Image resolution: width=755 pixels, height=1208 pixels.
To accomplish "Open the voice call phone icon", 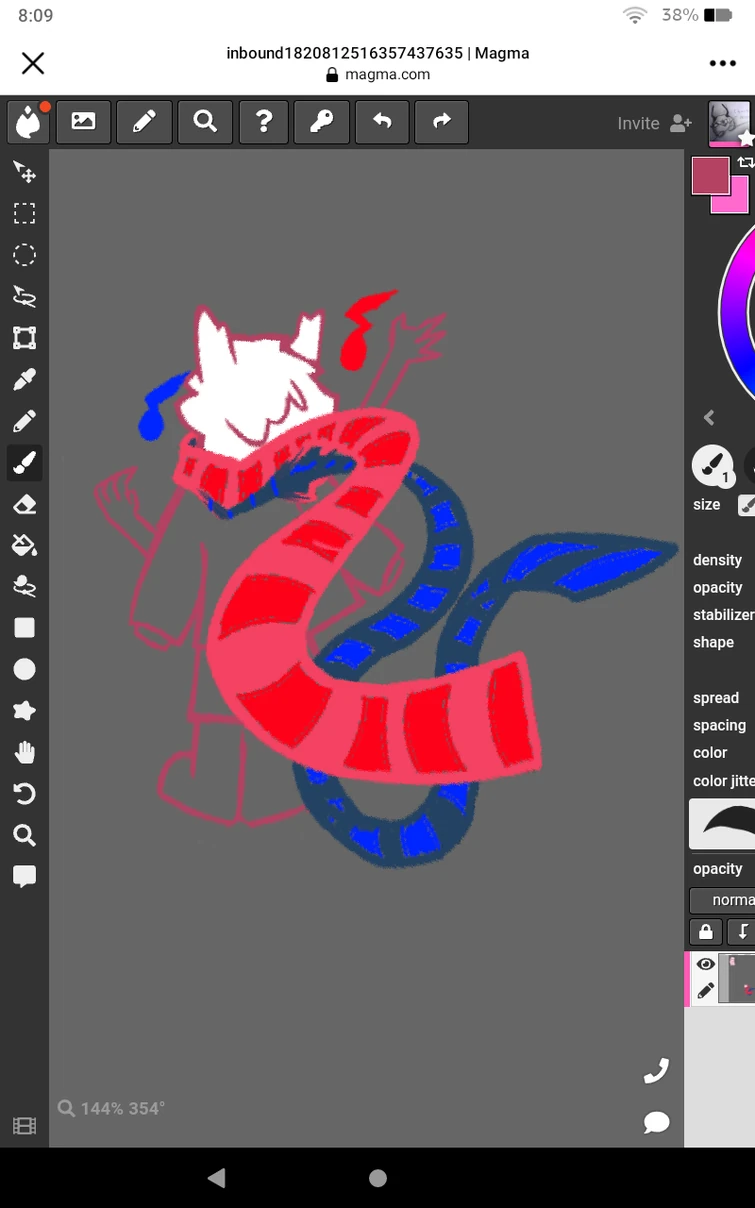I will [656, 1072].
